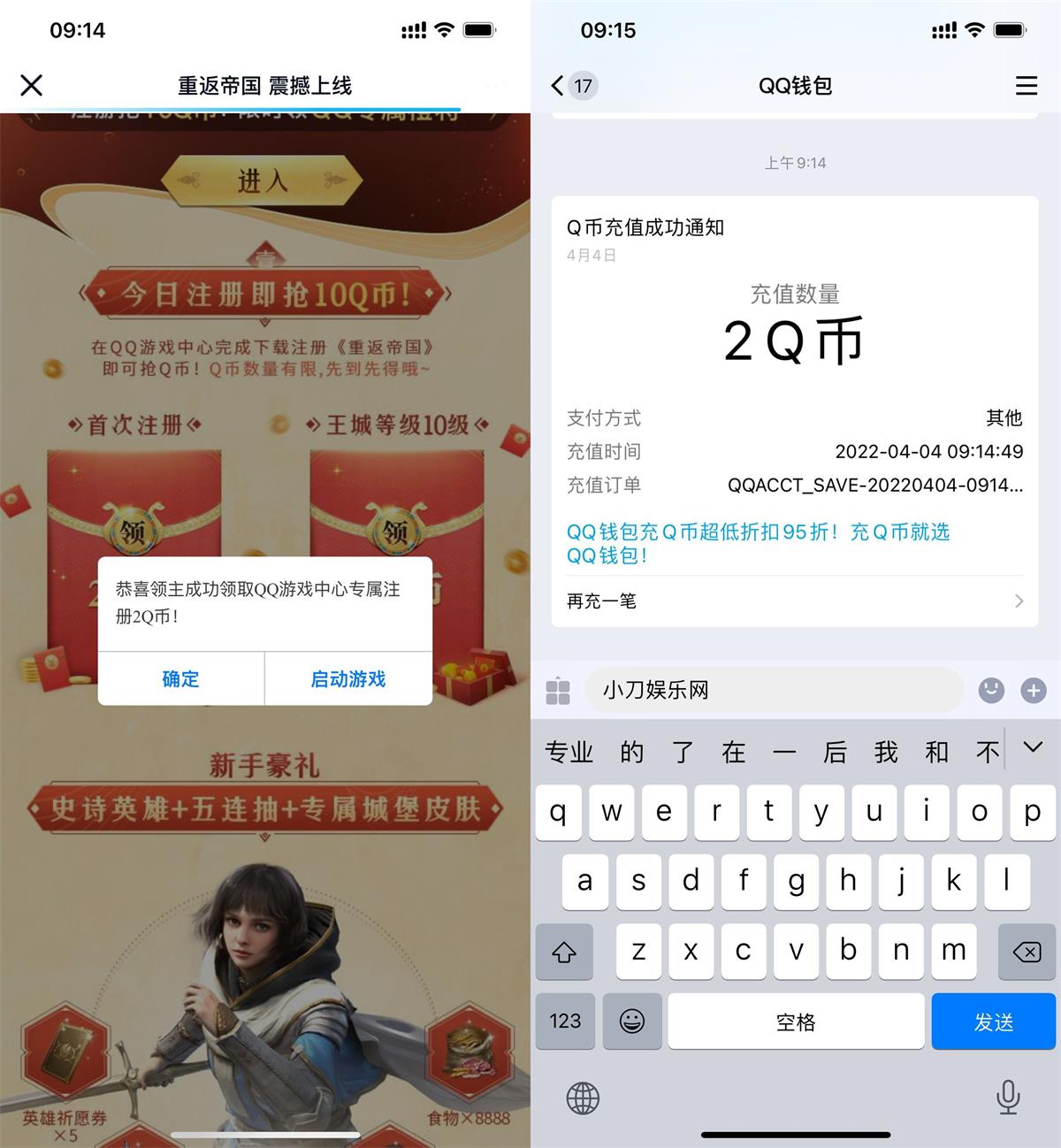Image resolution: width=1061 pixels, height=1148 pixels.
Task: Open the Q币充值成功通知 card
Action: 794,336
